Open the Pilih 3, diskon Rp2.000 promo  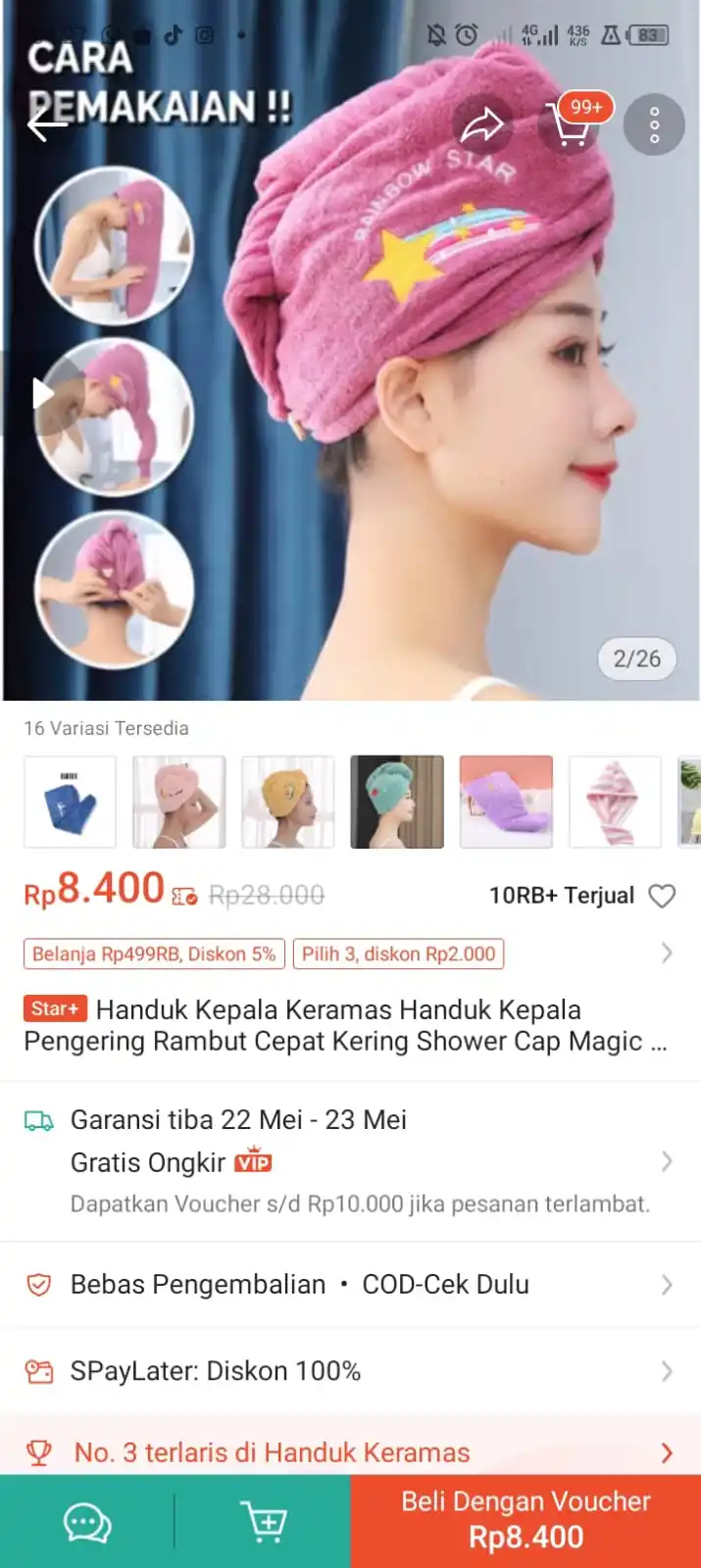point(398,954)
